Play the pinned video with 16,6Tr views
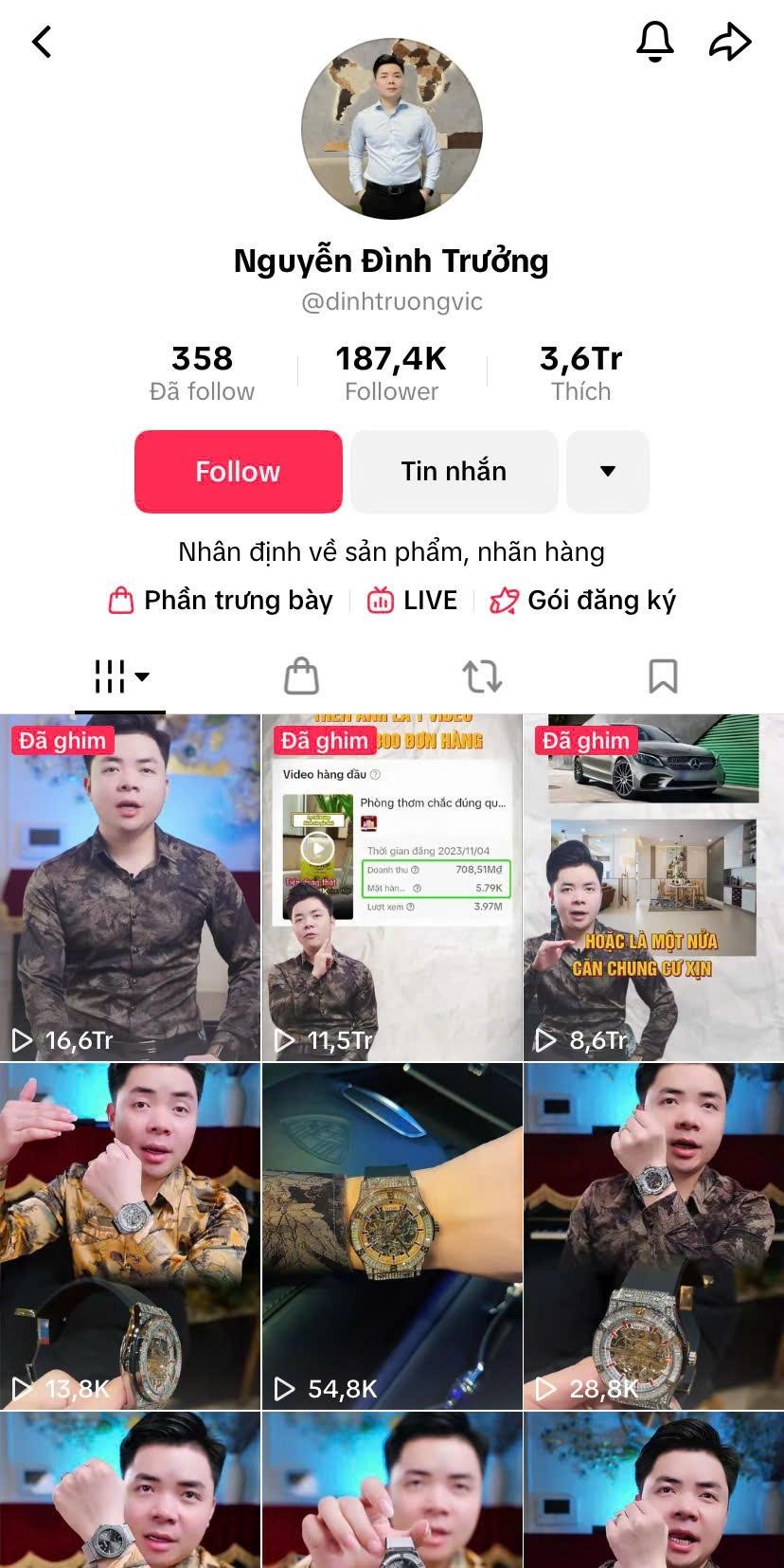Image resolution: width=784 pixels, height=1568 pixels. (x=130, y=888)
